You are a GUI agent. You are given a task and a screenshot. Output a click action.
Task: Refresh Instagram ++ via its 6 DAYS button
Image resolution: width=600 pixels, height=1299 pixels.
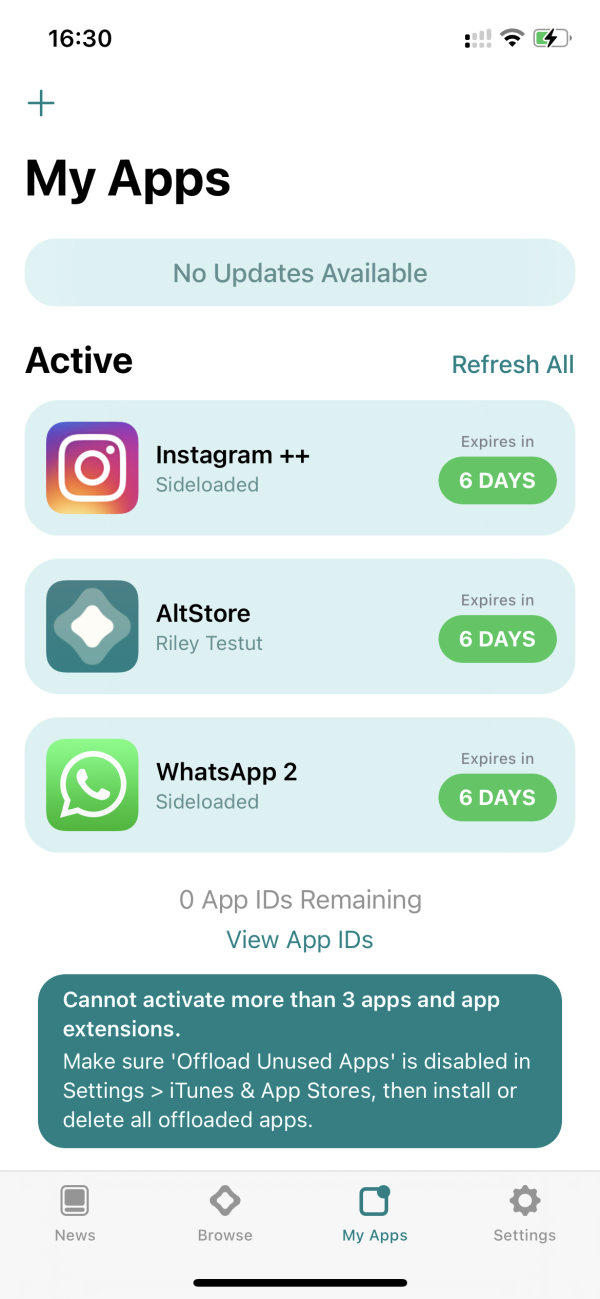(497, 481)
